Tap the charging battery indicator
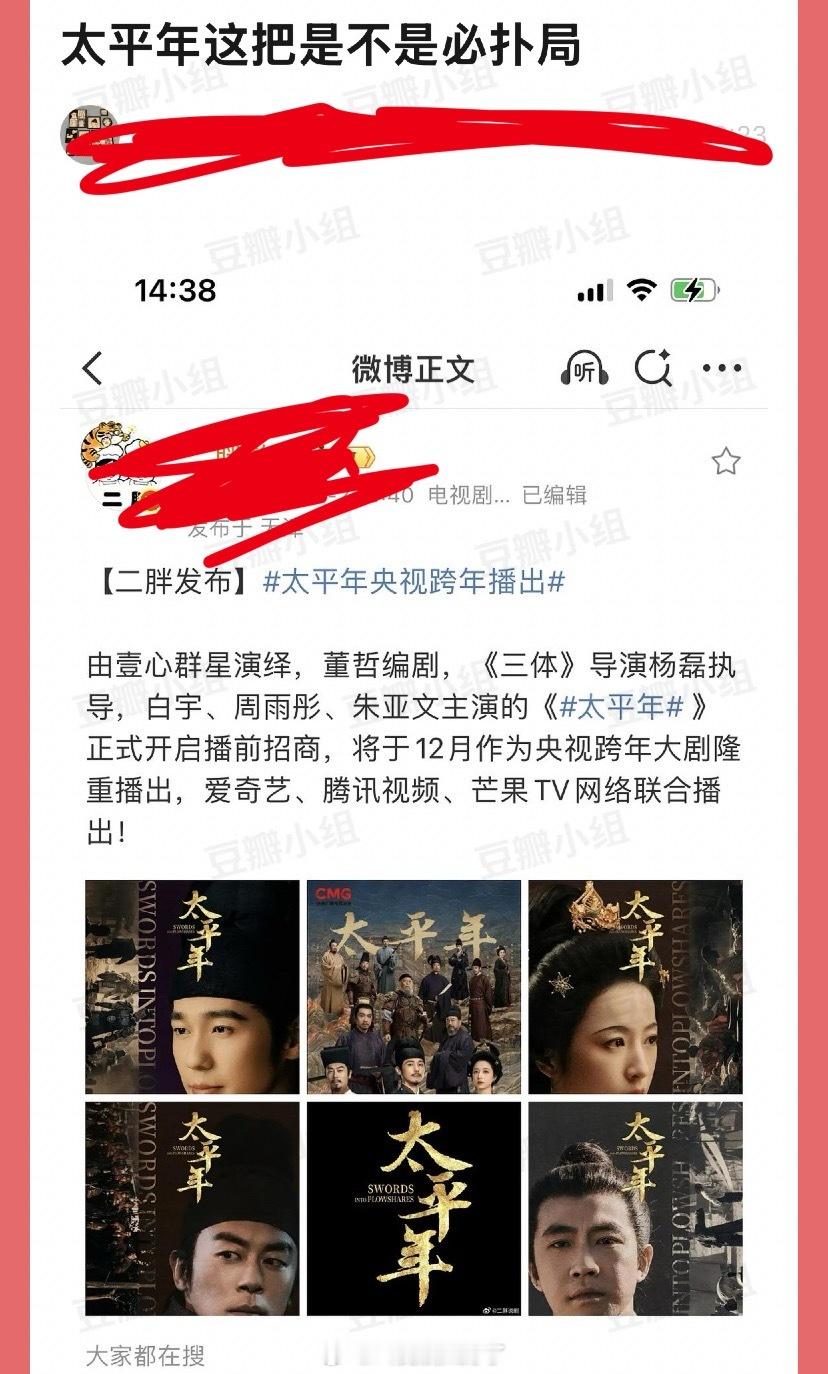 pyautogui.click(x=697, y=288)
